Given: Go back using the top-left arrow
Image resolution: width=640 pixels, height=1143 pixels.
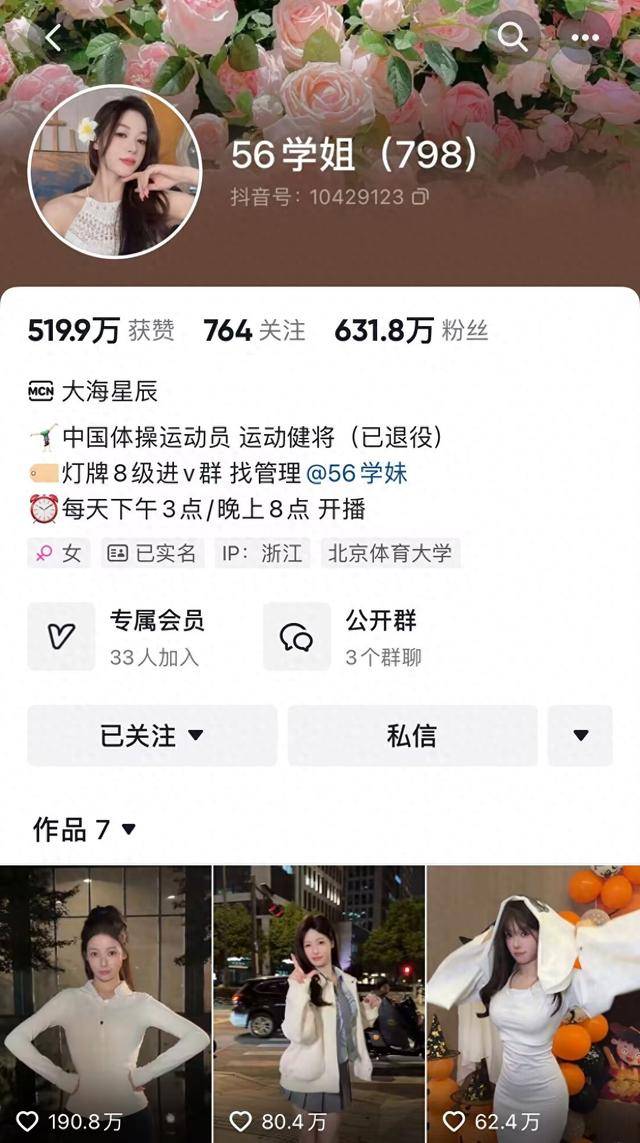Looking at the screenshot, I should pyautogui.click(x=54, y=38).
